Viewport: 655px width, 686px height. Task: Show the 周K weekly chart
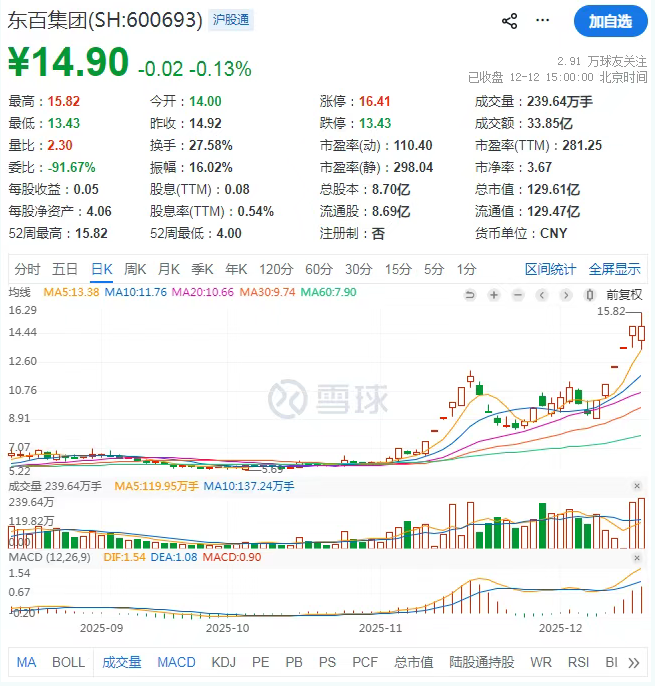[135, 269]
